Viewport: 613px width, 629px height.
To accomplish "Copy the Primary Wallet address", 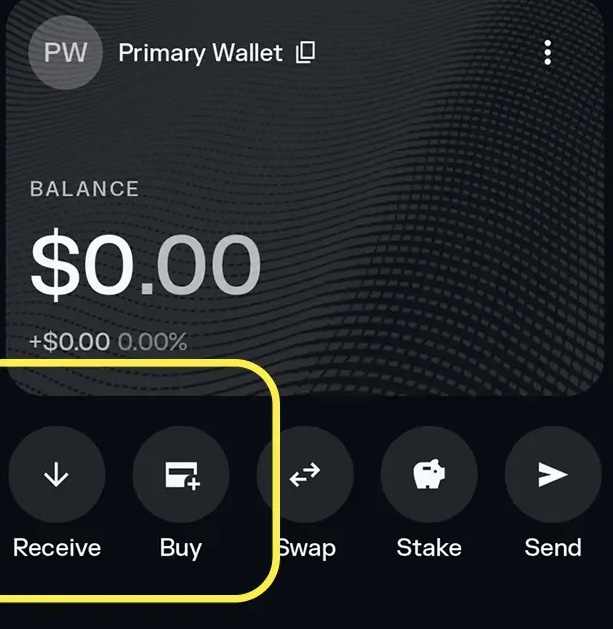I will coord(306,53).
